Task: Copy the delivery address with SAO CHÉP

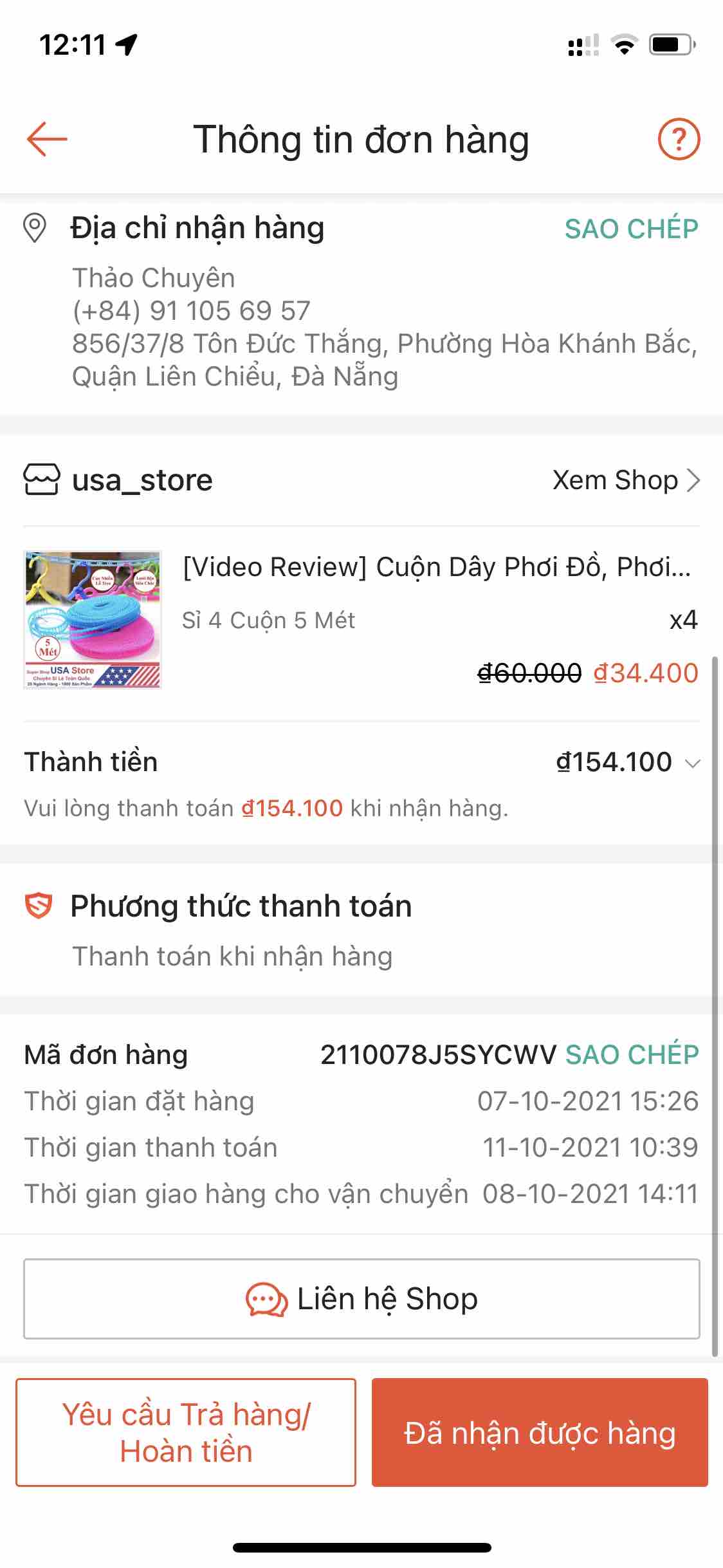Action: coord(631,229)
